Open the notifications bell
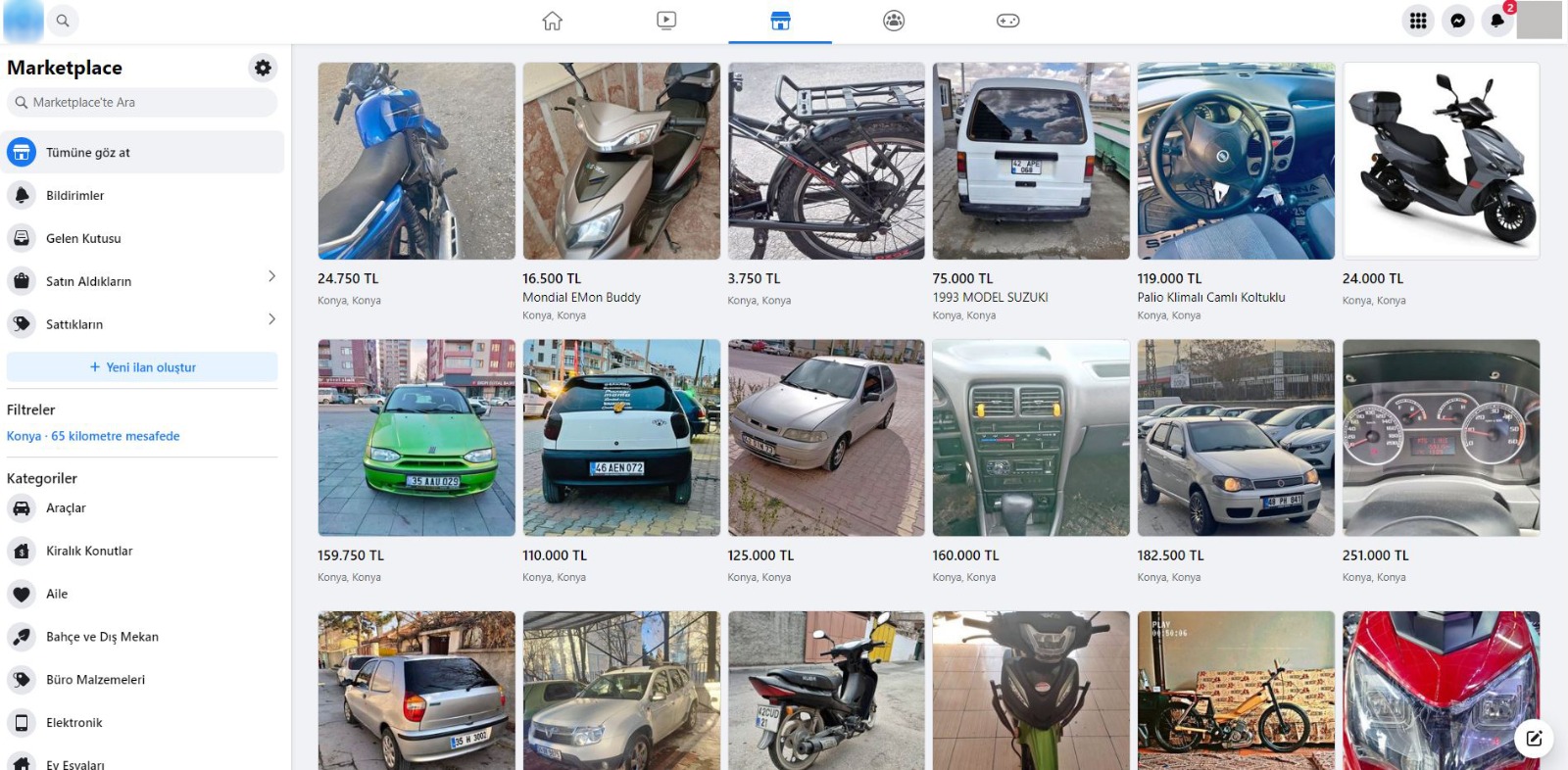 tap(1497, 21)
